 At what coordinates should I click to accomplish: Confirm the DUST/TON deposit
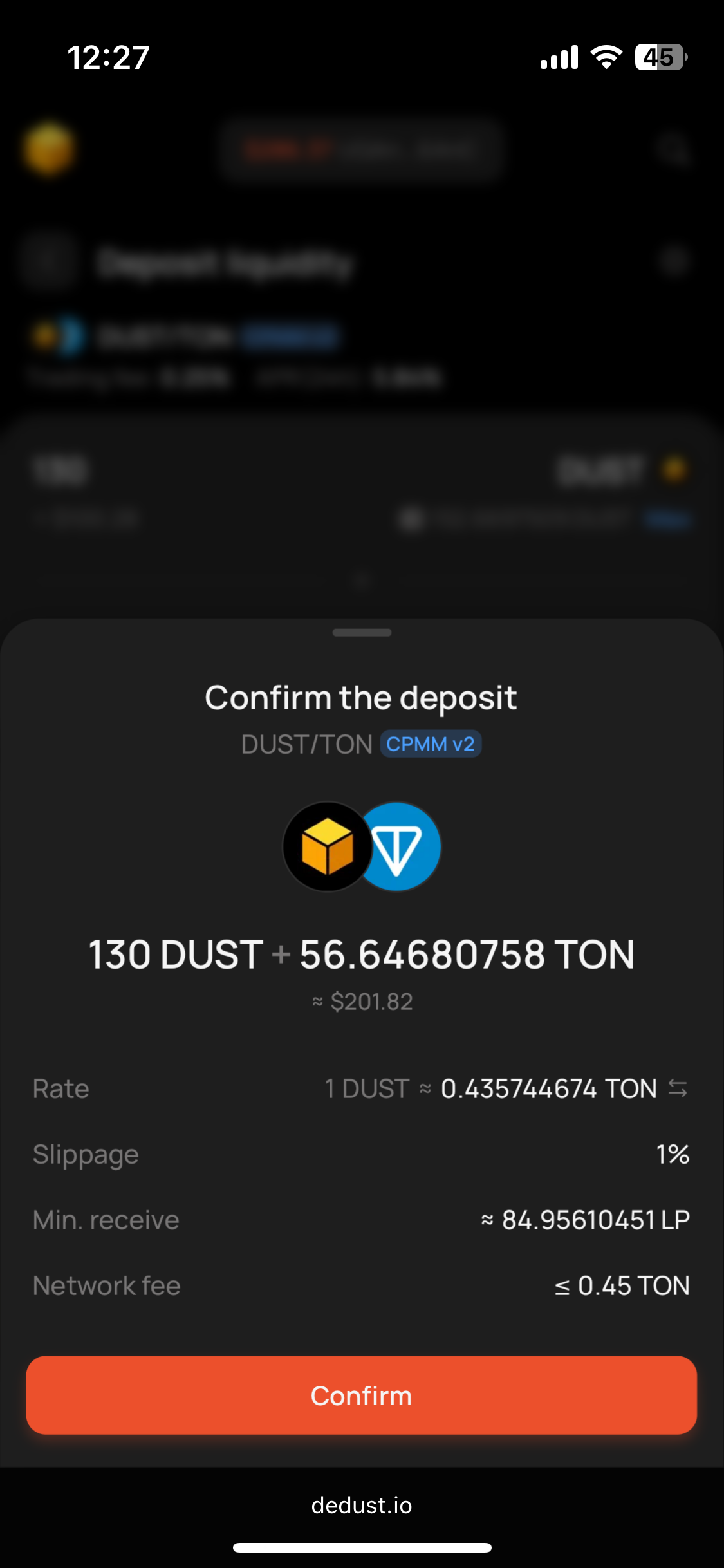point(361,1395)
